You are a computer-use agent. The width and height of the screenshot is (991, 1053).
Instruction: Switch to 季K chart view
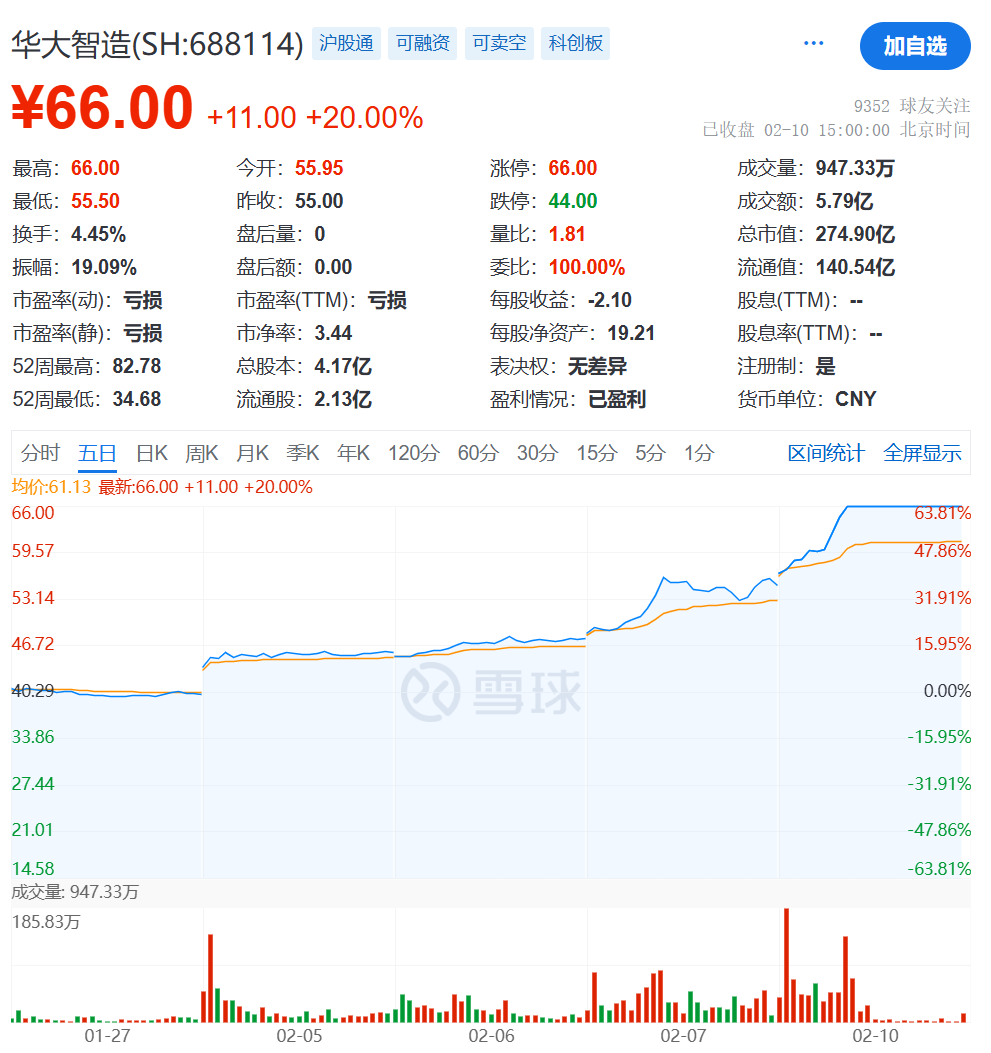click(303, 453)
